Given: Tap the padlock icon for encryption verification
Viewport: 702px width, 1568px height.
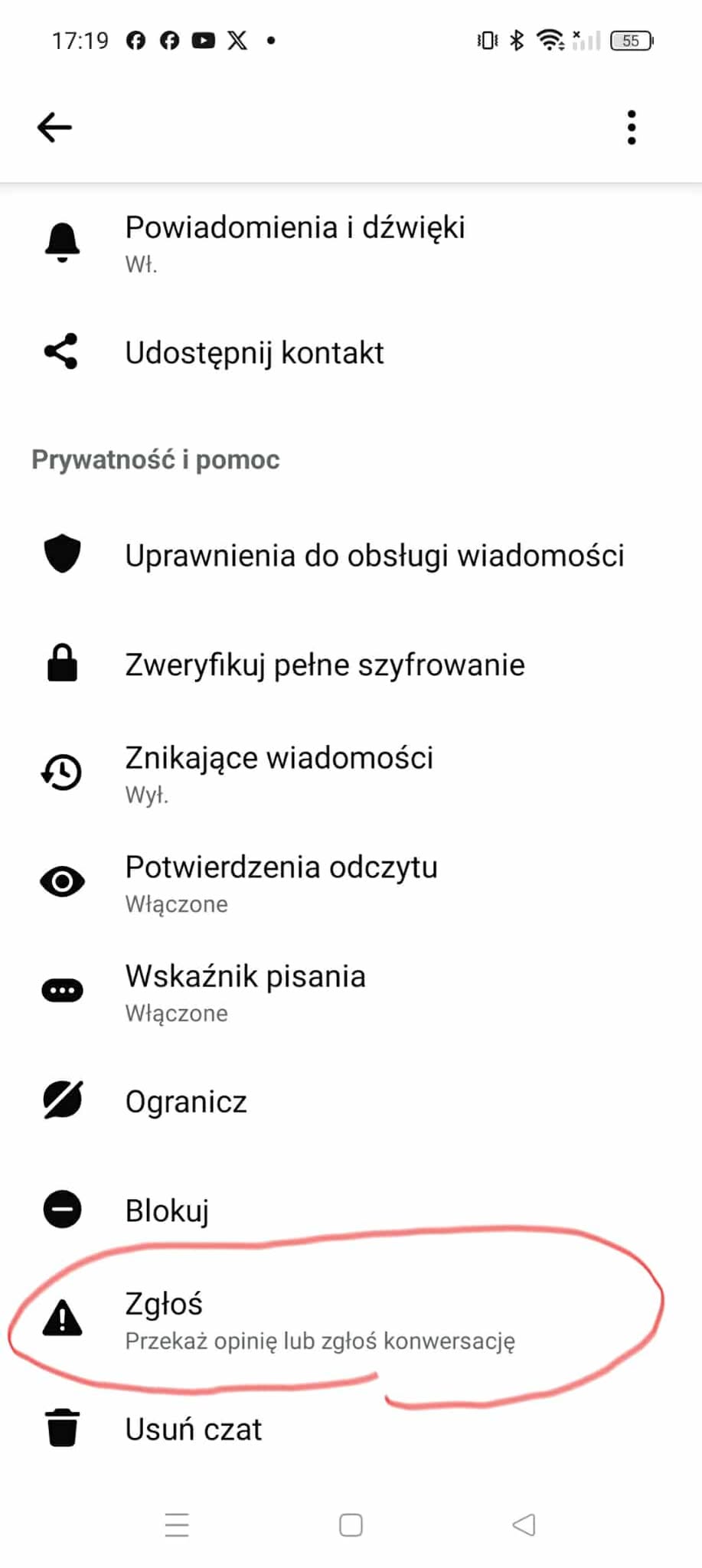Looking at the screenshot, I should click(x=61, y=663).
